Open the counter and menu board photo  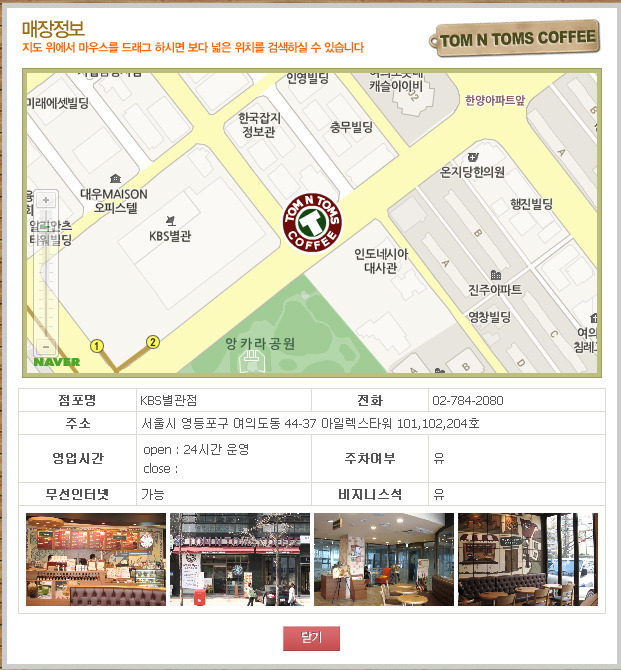[96, 560]
